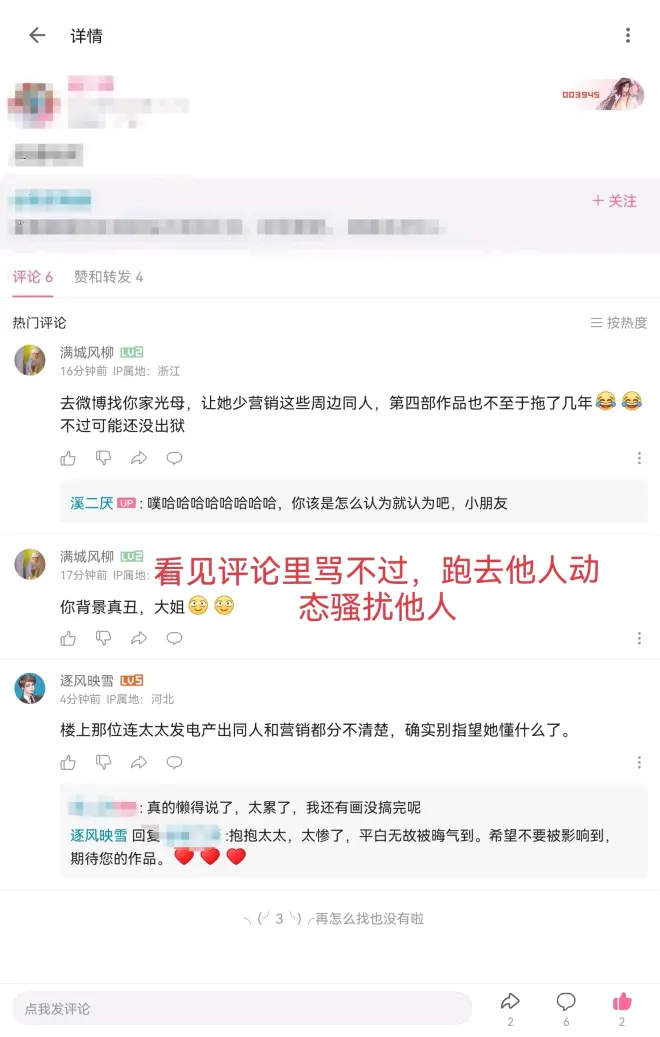Screen dimensions: 660x1037
Task: Share the post from the bottom bar
Action: click(510, 1001)
